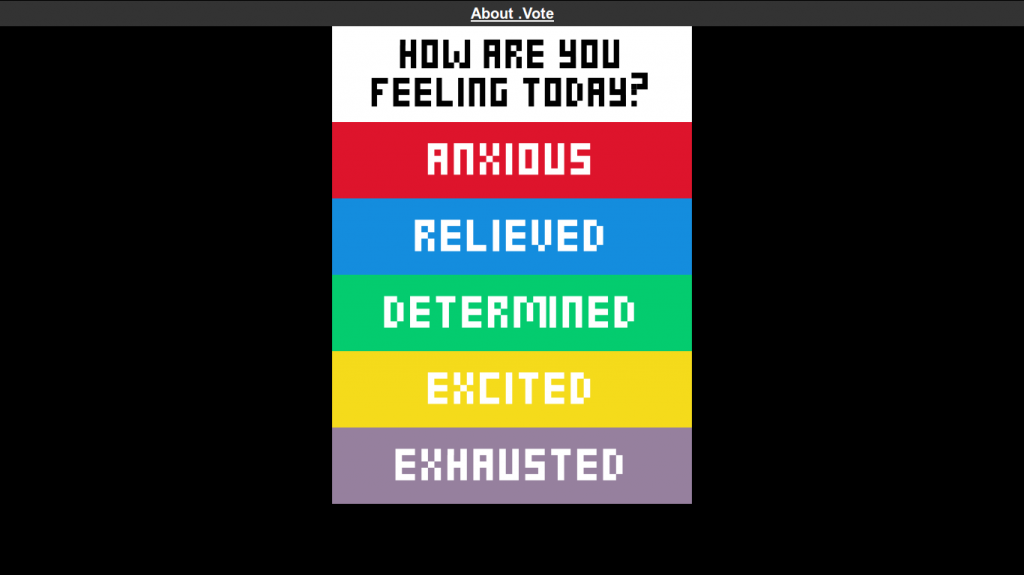1024x575 pixels.
Task: Vote for the Anxious option
Action: (511, 160)
